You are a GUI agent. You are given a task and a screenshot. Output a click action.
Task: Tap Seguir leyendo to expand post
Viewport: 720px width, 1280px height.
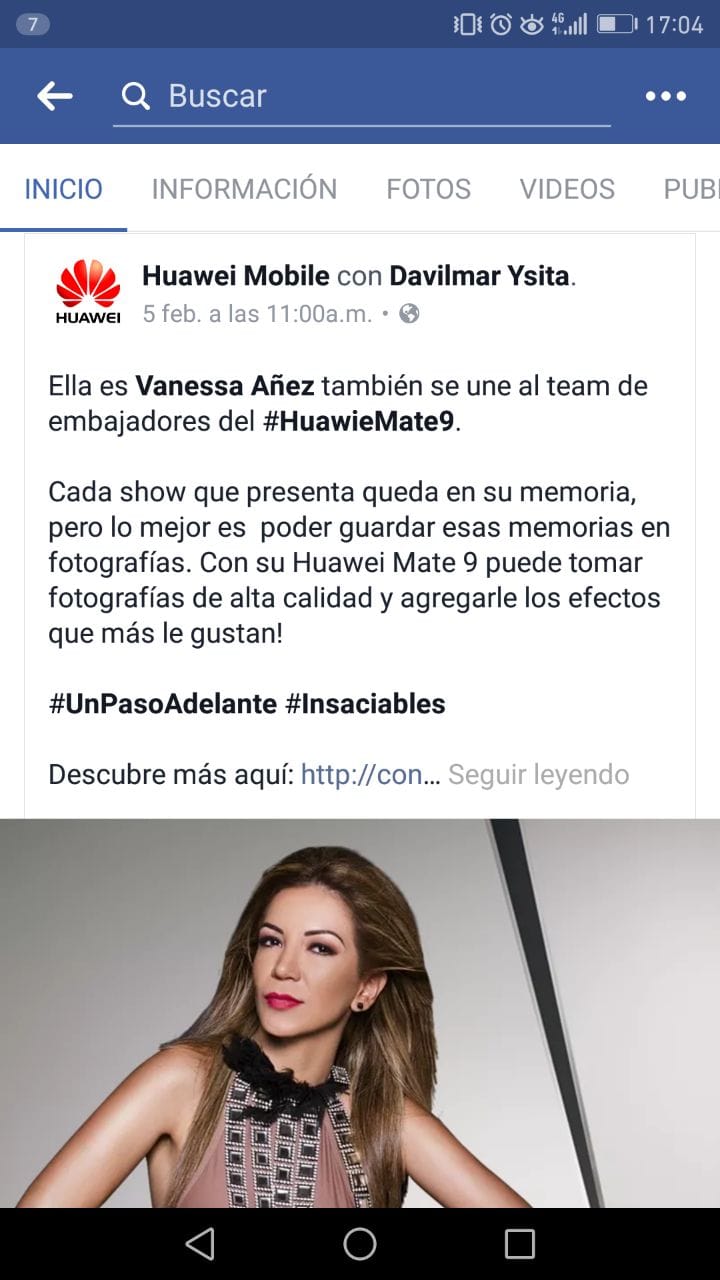pos(538,774)
